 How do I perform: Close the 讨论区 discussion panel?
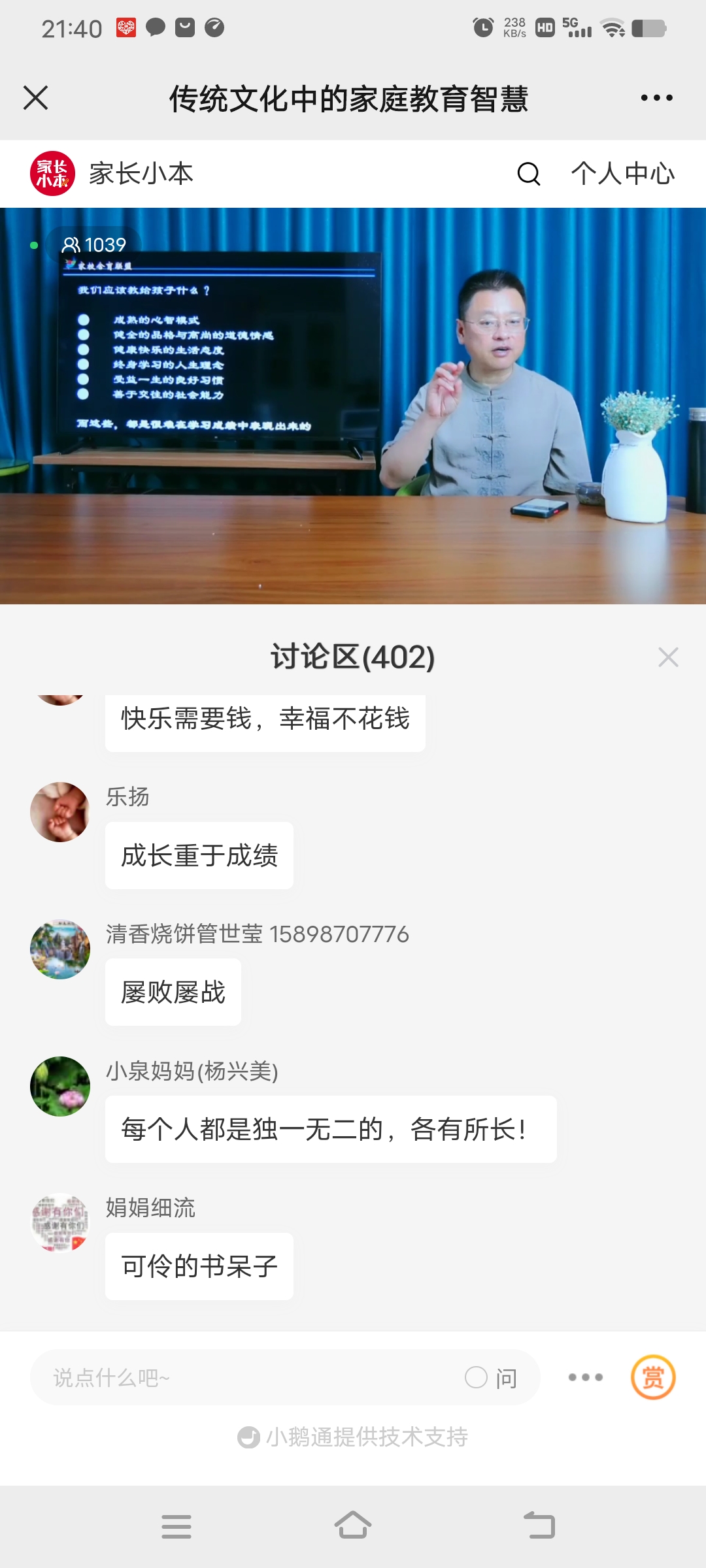(668, 657)
